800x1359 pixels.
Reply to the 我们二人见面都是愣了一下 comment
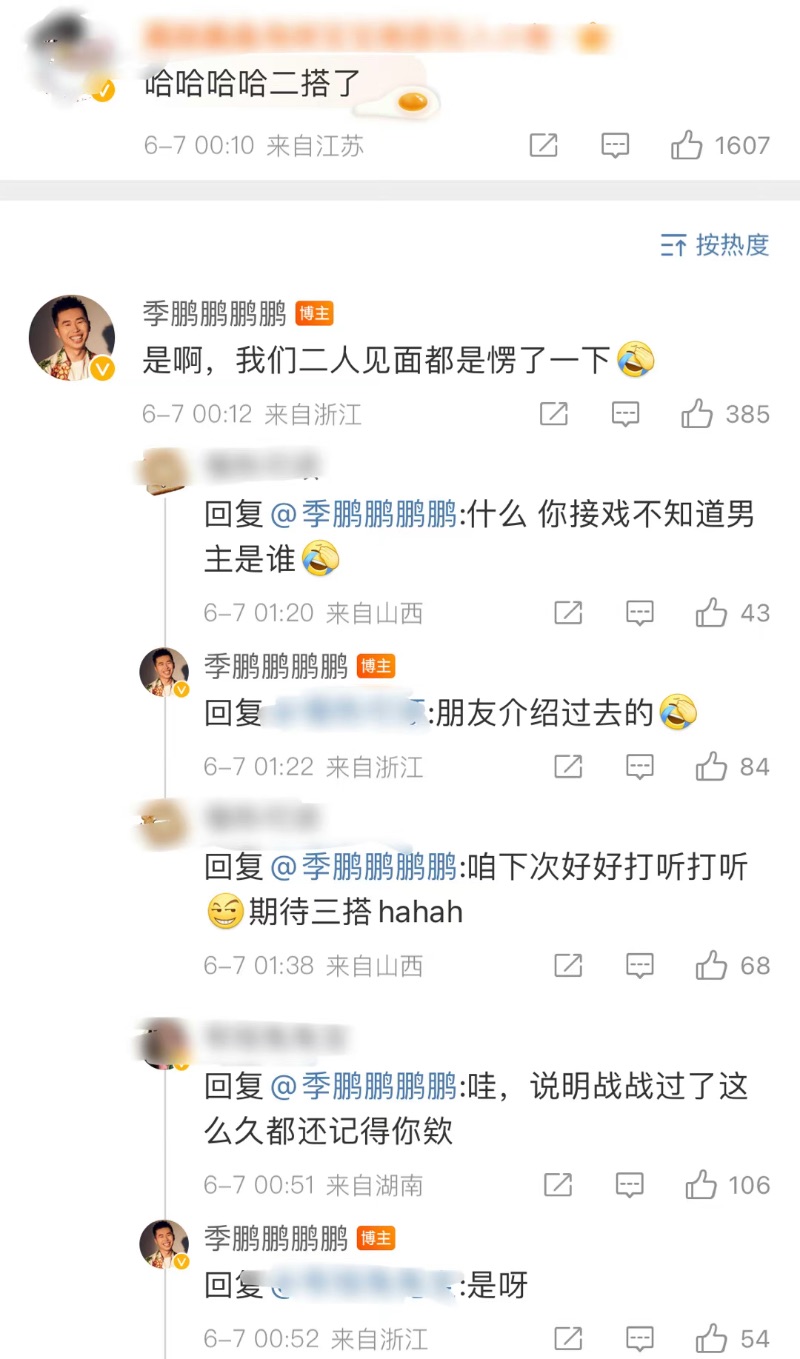coord(625,414)
